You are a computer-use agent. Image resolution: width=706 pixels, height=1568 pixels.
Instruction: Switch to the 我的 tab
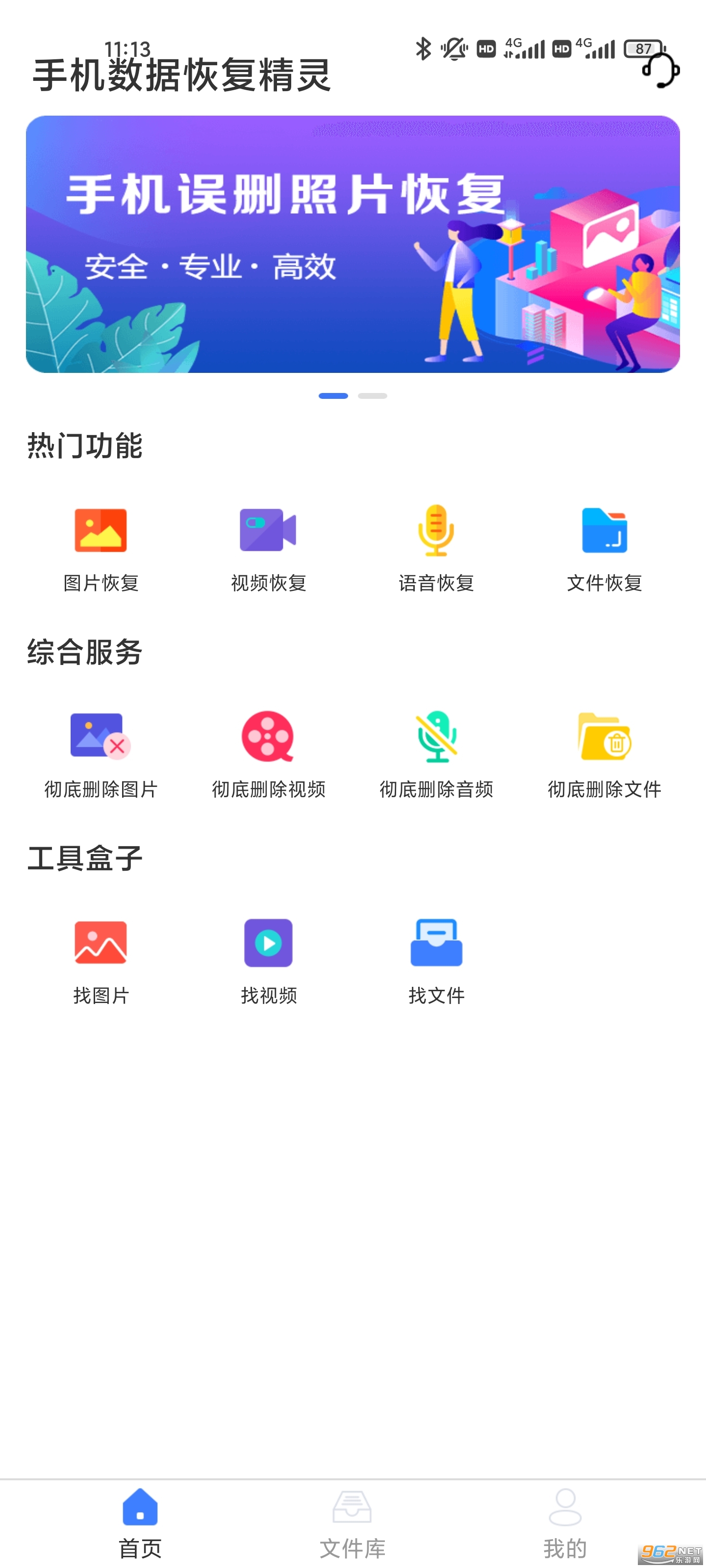point(565,1523)
